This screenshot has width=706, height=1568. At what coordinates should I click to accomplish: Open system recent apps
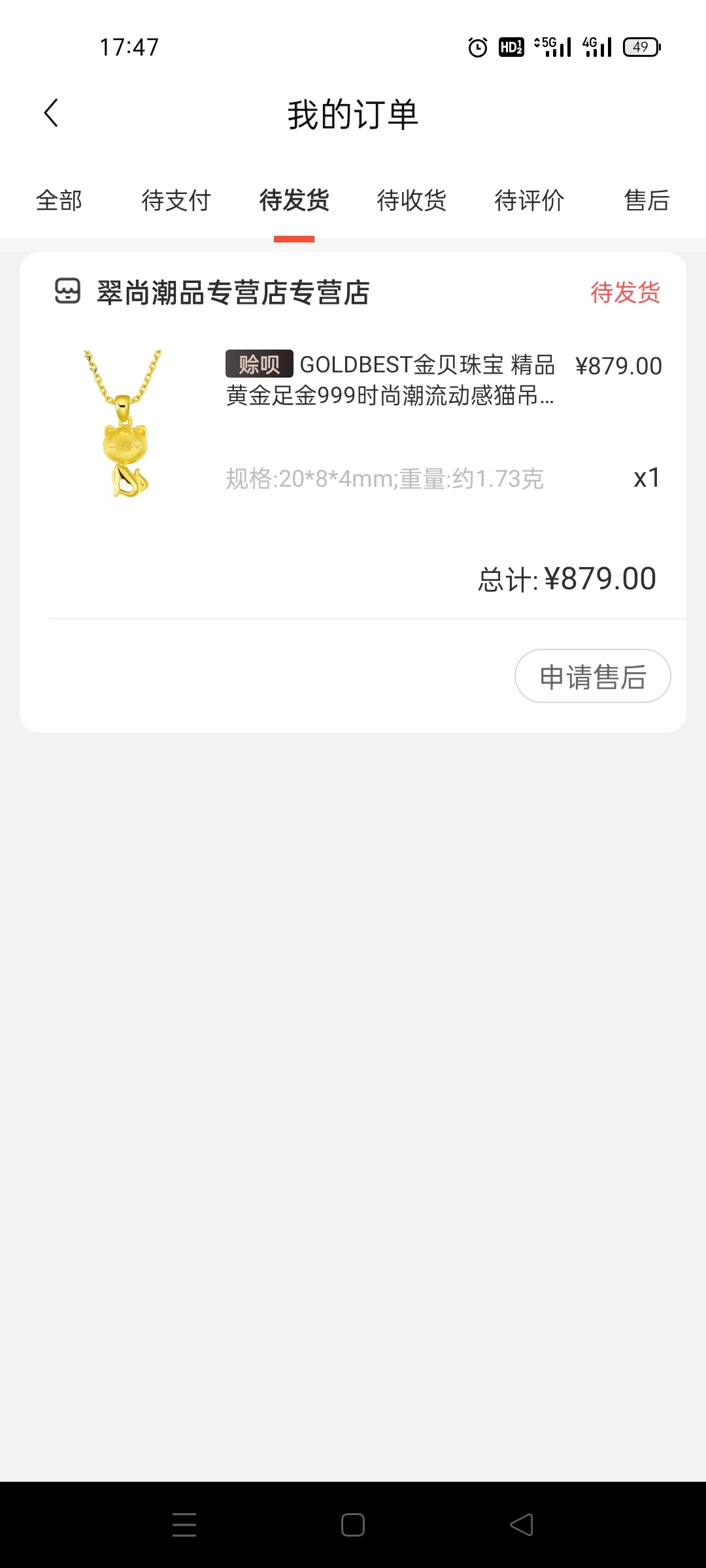(184, 1525)
